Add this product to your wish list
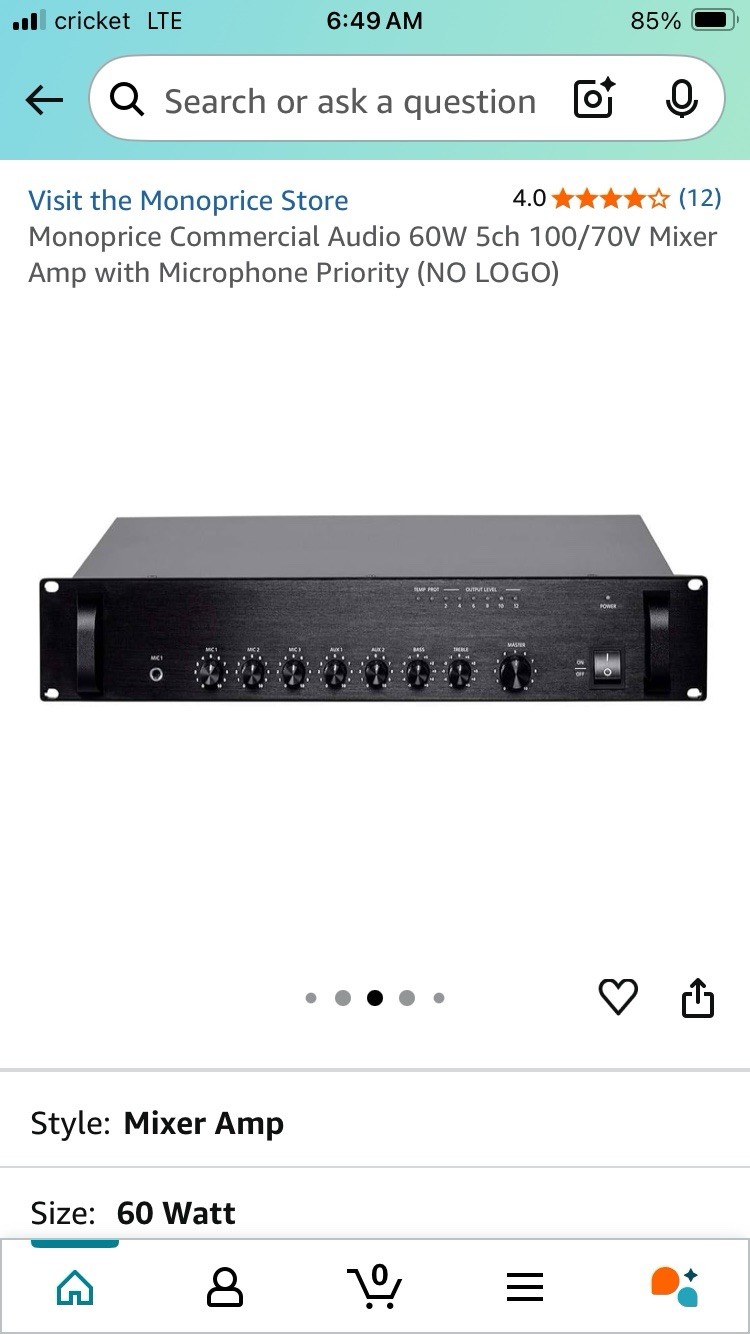The height and width of the screenshot is (1334, 750). click(x=618, y=996)
